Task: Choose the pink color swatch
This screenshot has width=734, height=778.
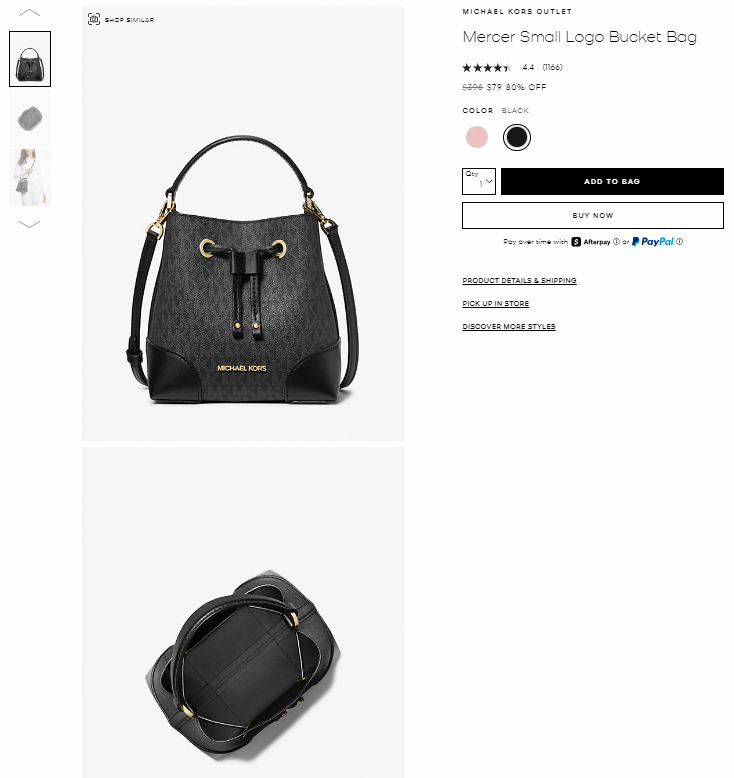Action: [x=477, y=137]
